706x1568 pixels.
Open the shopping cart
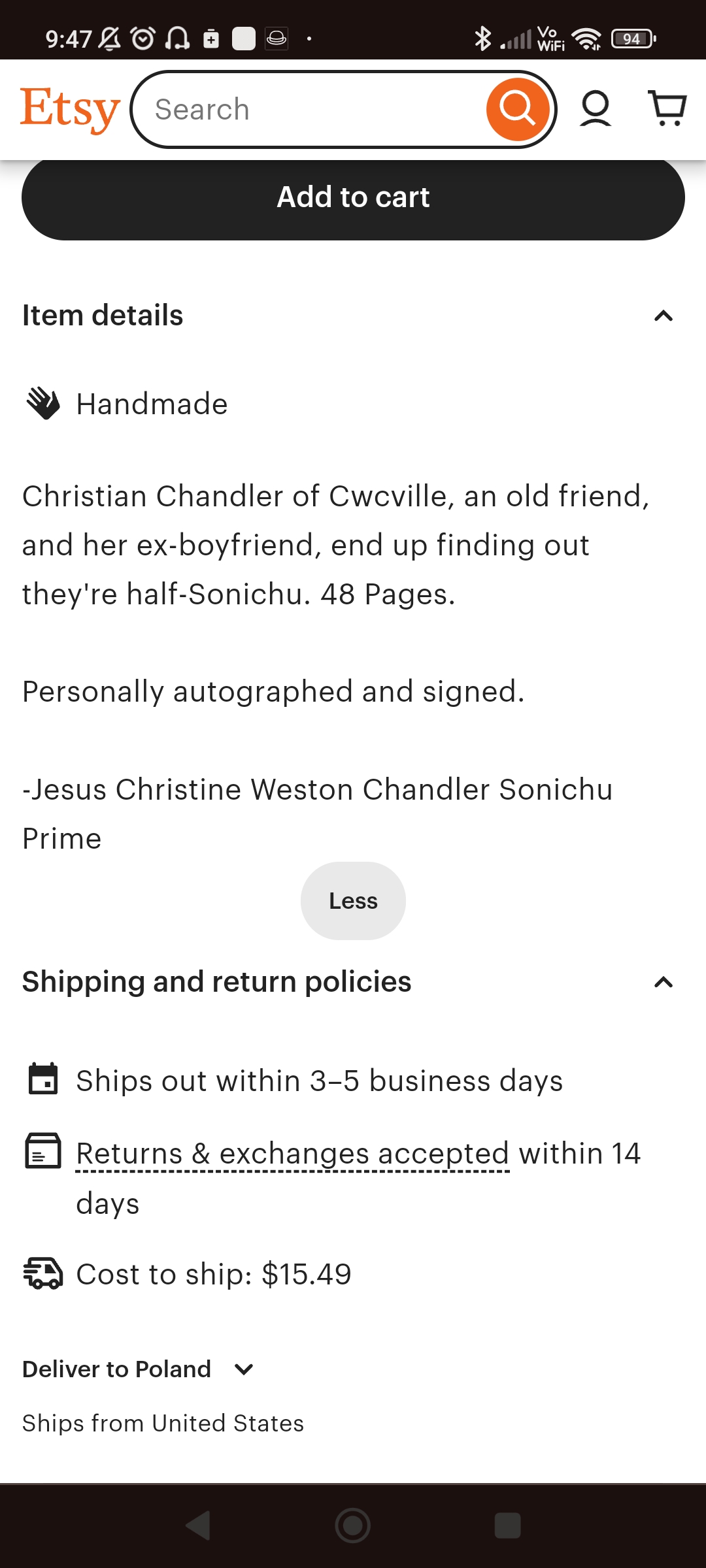(x=667, y=108)
